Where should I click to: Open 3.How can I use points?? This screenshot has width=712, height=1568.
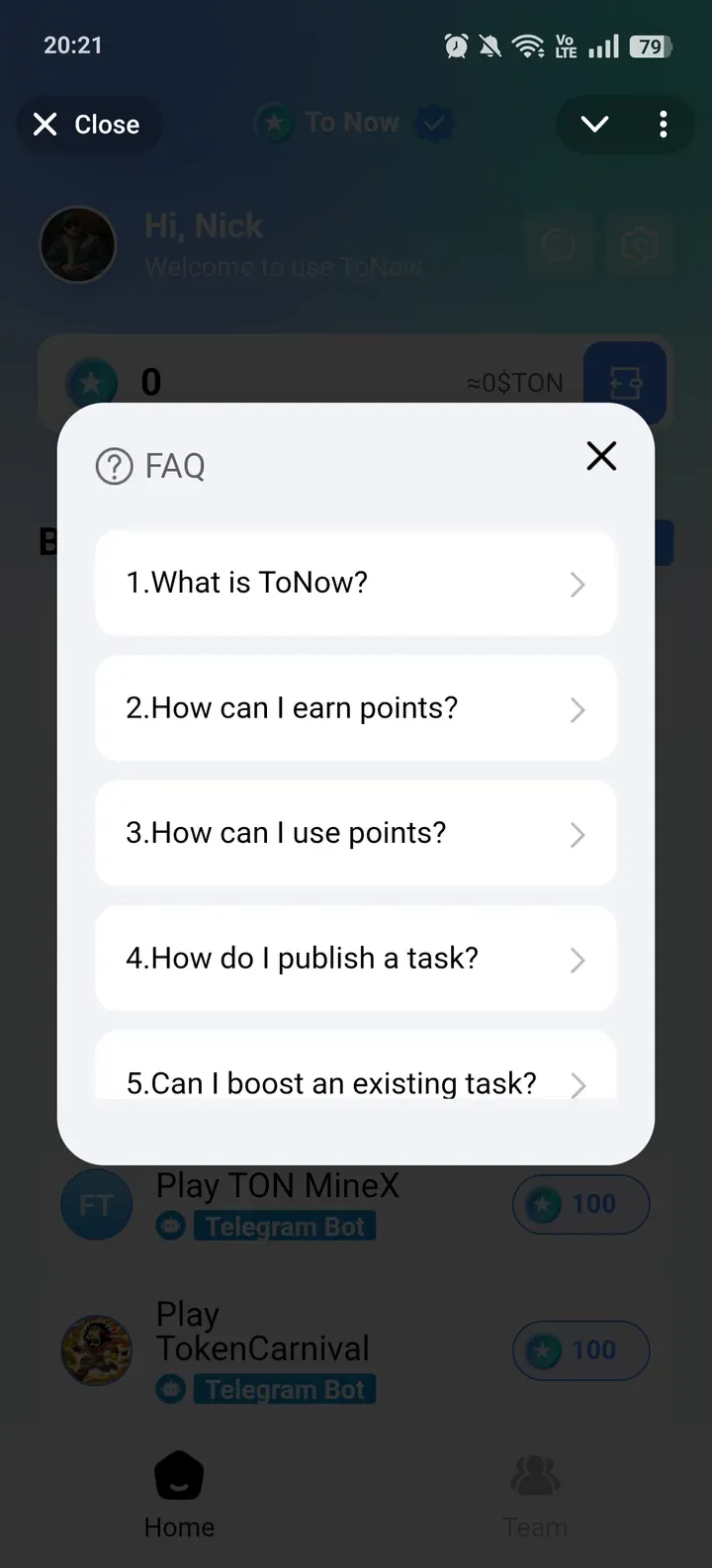356,833
